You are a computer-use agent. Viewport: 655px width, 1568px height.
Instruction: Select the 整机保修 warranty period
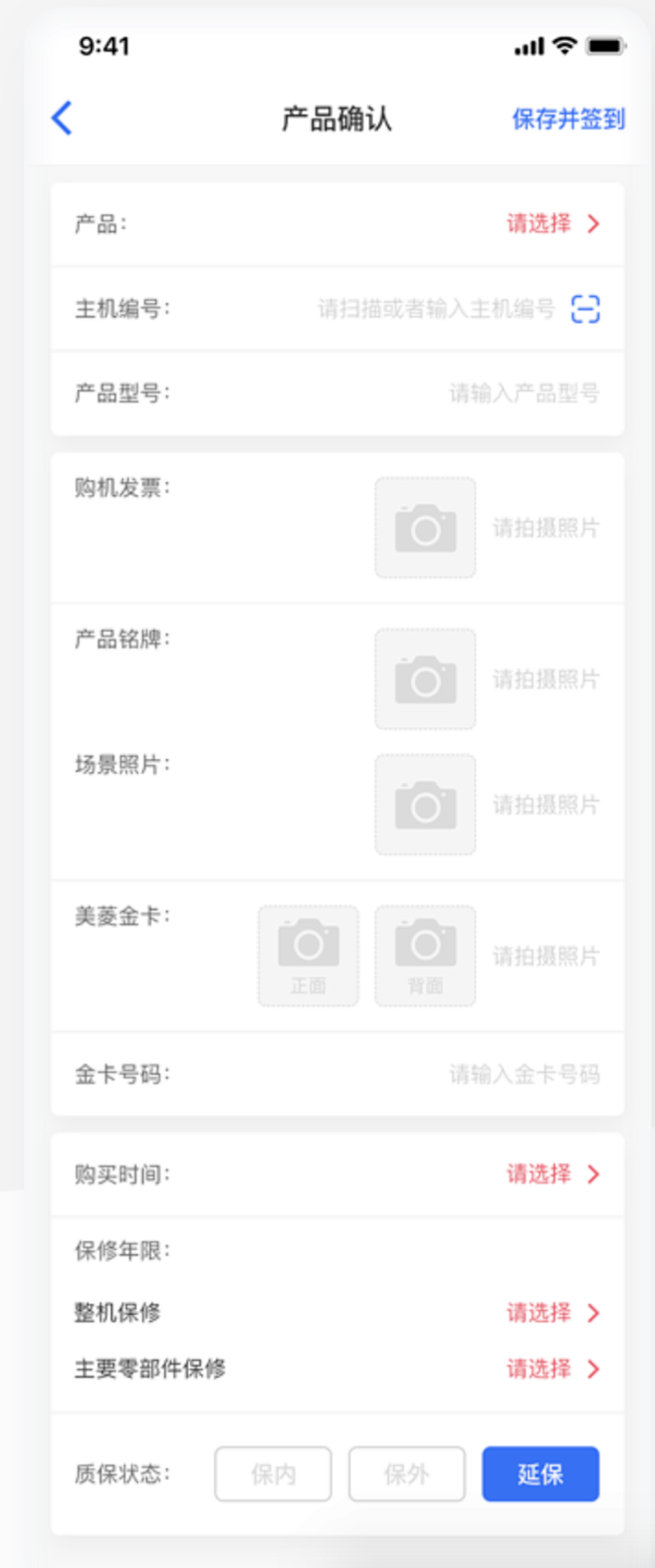pos(552,1313)
